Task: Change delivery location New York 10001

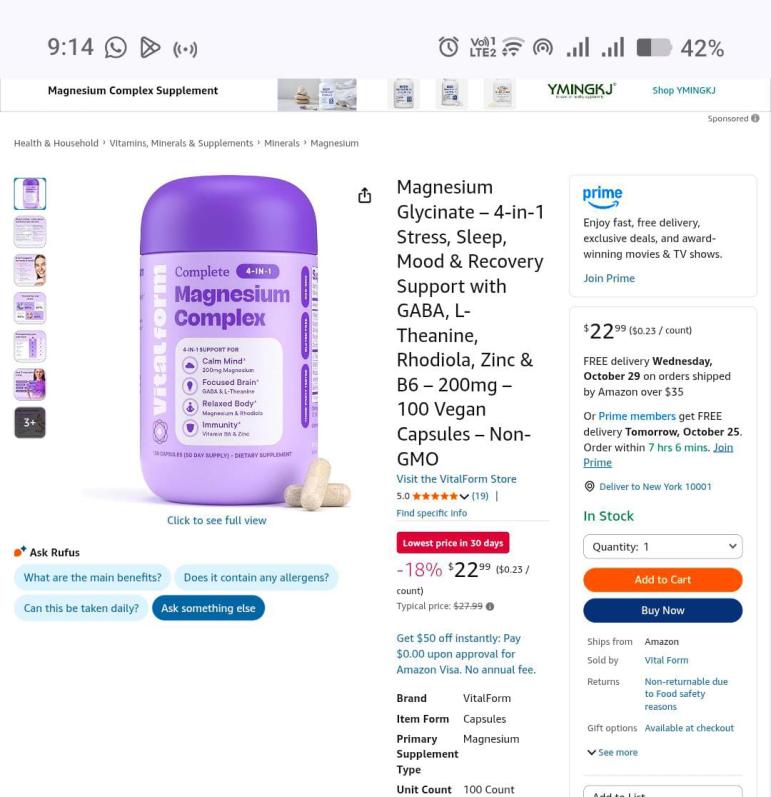Action: 654,487
